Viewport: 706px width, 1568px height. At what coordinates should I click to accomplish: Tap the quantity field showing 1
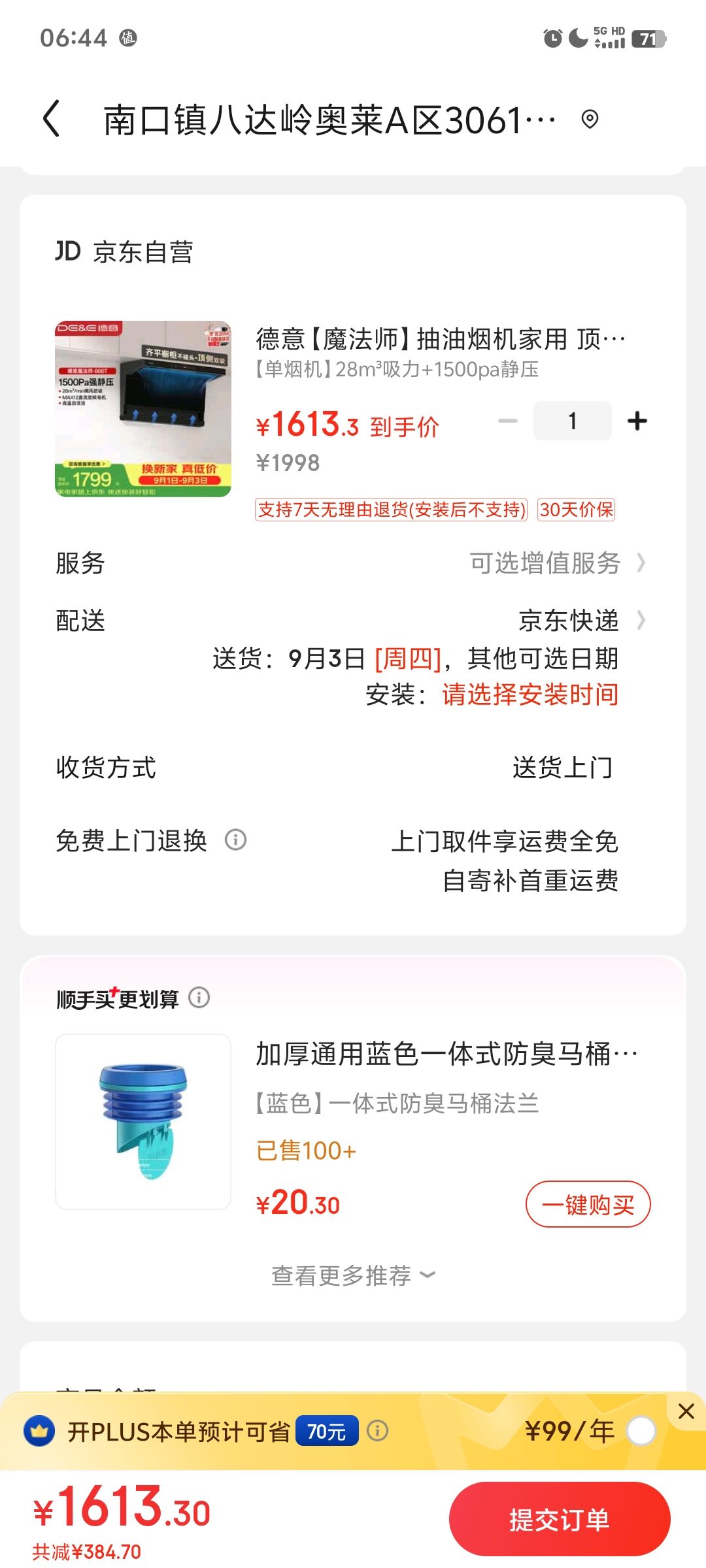[573, 421]
